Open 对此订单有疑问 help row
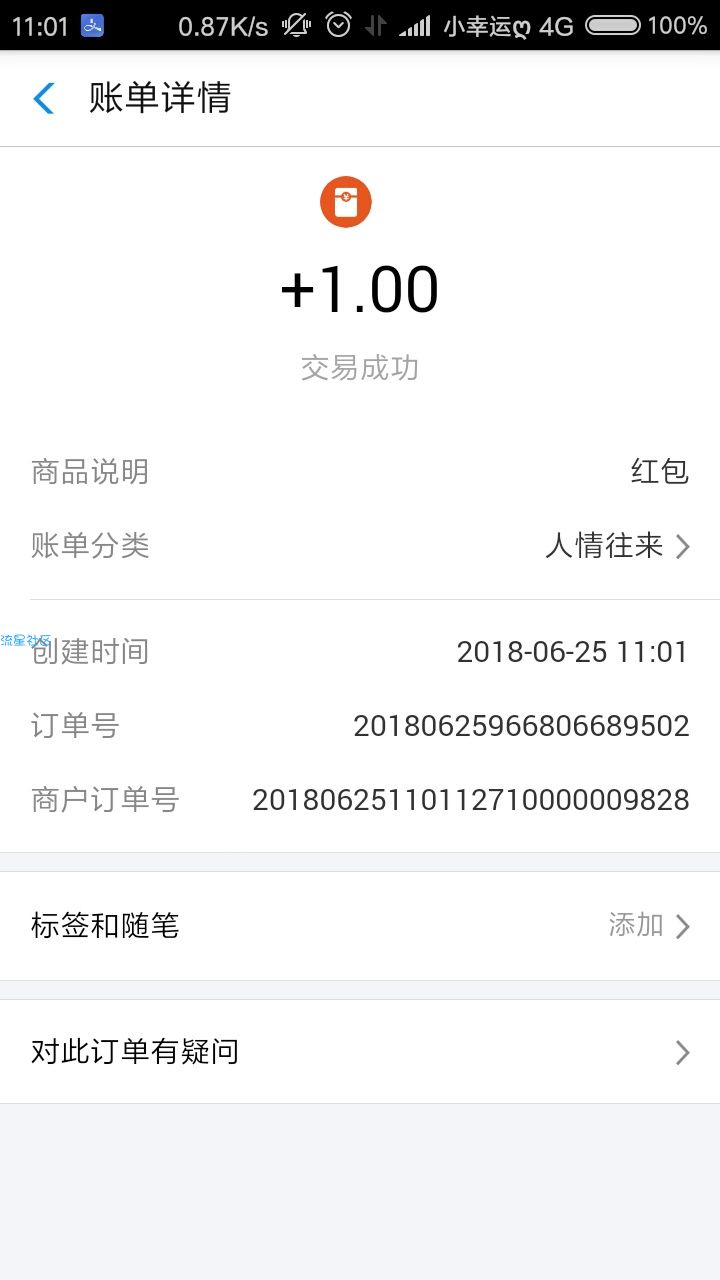The height and width of the screenshot is (1280, 720). tap(360, 1052)
